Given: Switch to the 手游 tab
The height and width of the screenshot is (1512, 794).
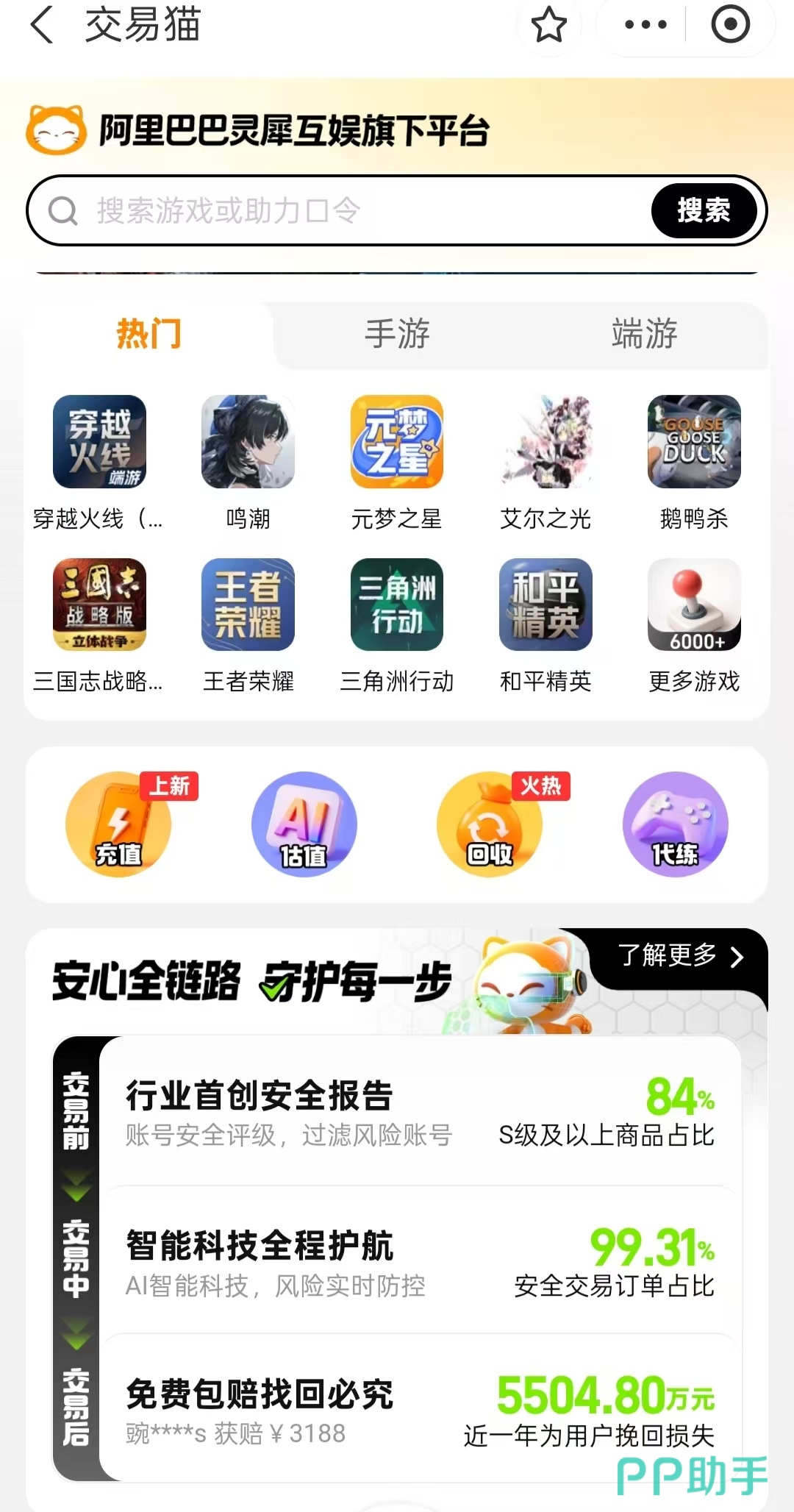Looking at the screenshot, I should [397, 335].
